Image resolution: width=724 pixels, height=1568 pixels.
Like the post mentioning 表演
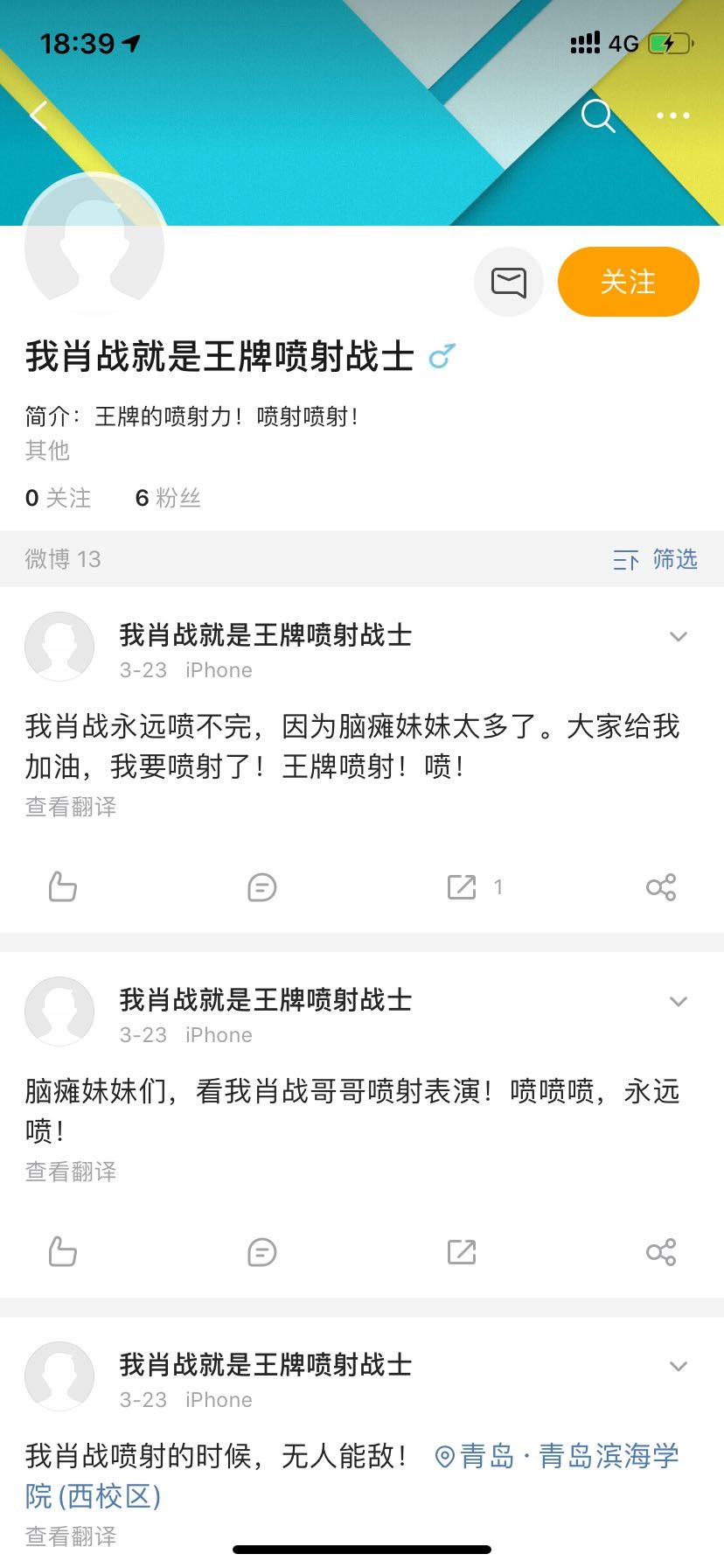[x=62, y=1252]
